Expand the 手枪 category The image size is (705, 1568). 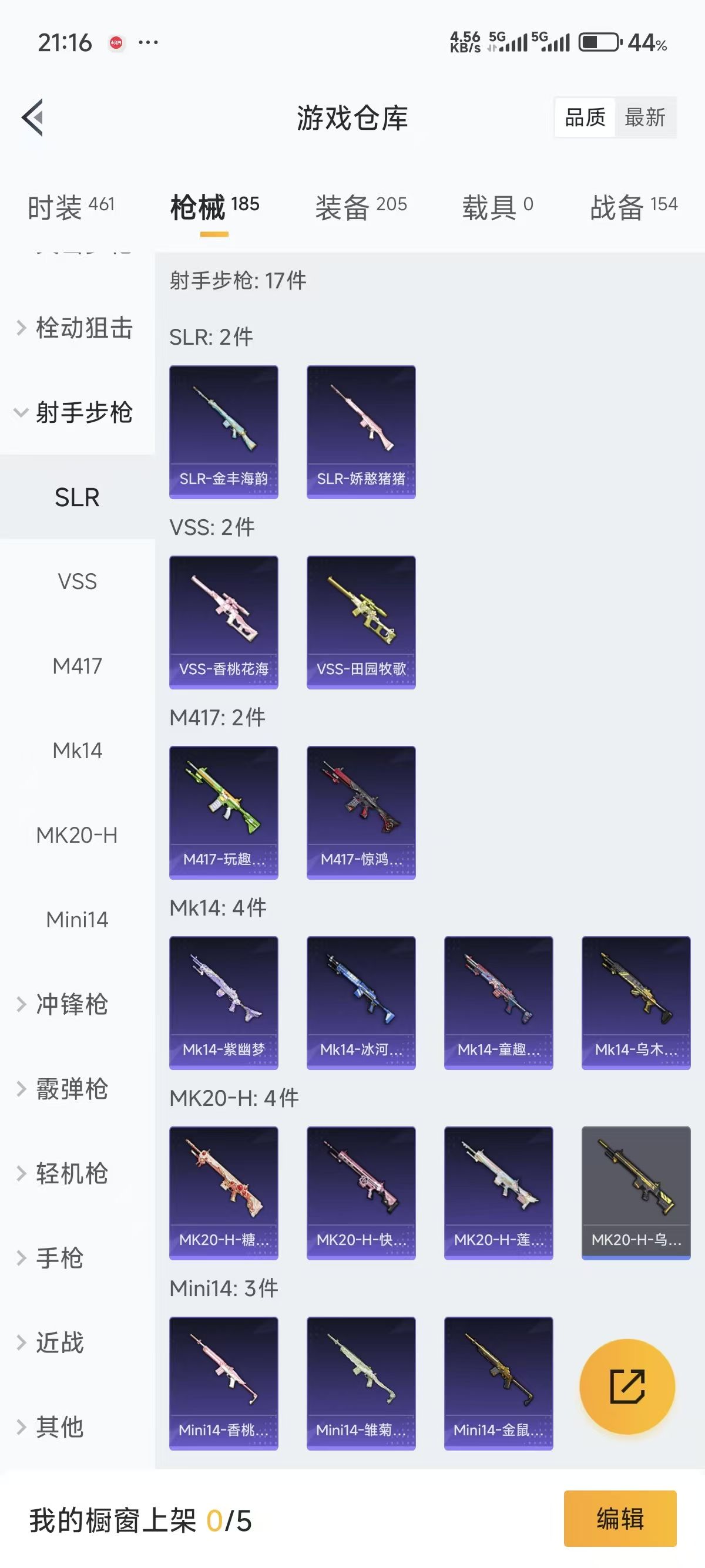(x=59, y=1258)
